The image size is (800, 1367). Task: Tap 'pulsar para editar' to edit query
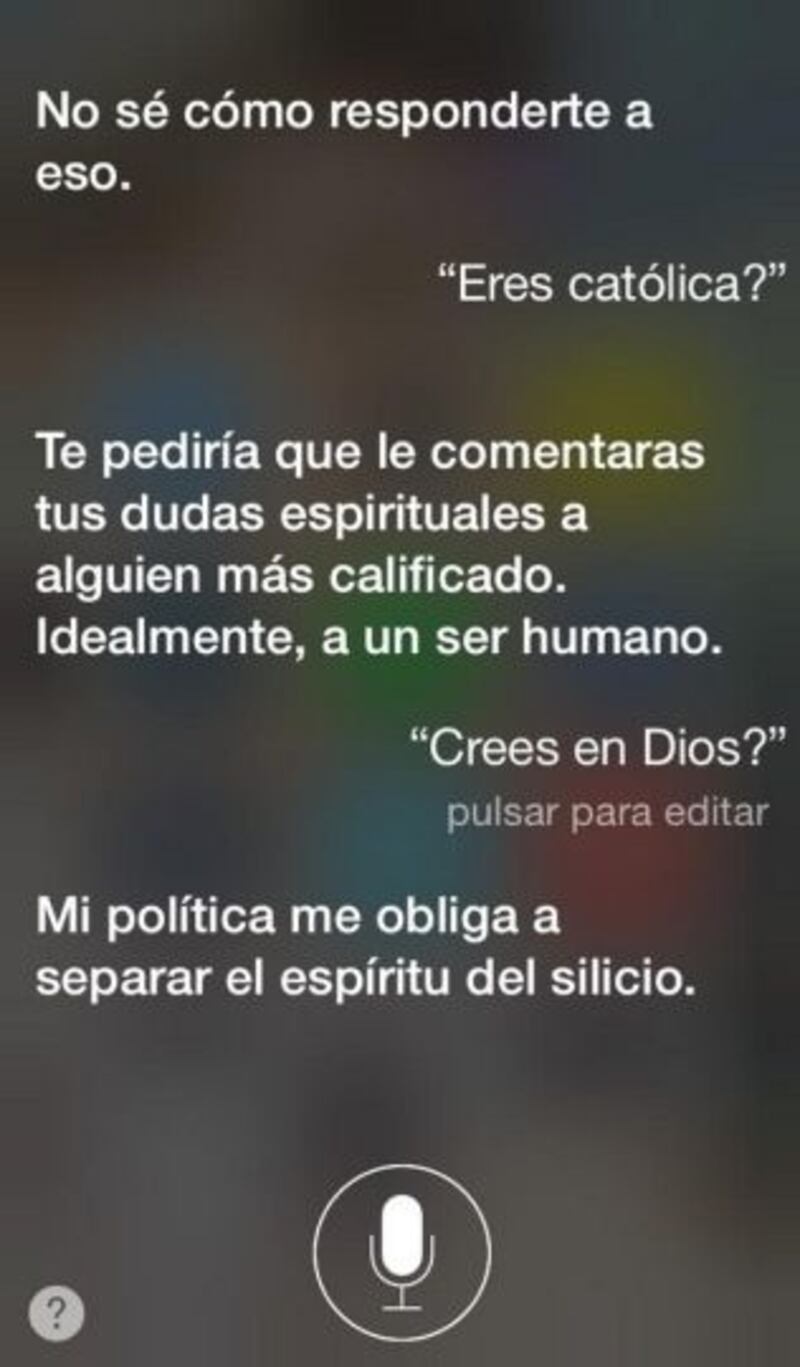[x=607, y=813]
